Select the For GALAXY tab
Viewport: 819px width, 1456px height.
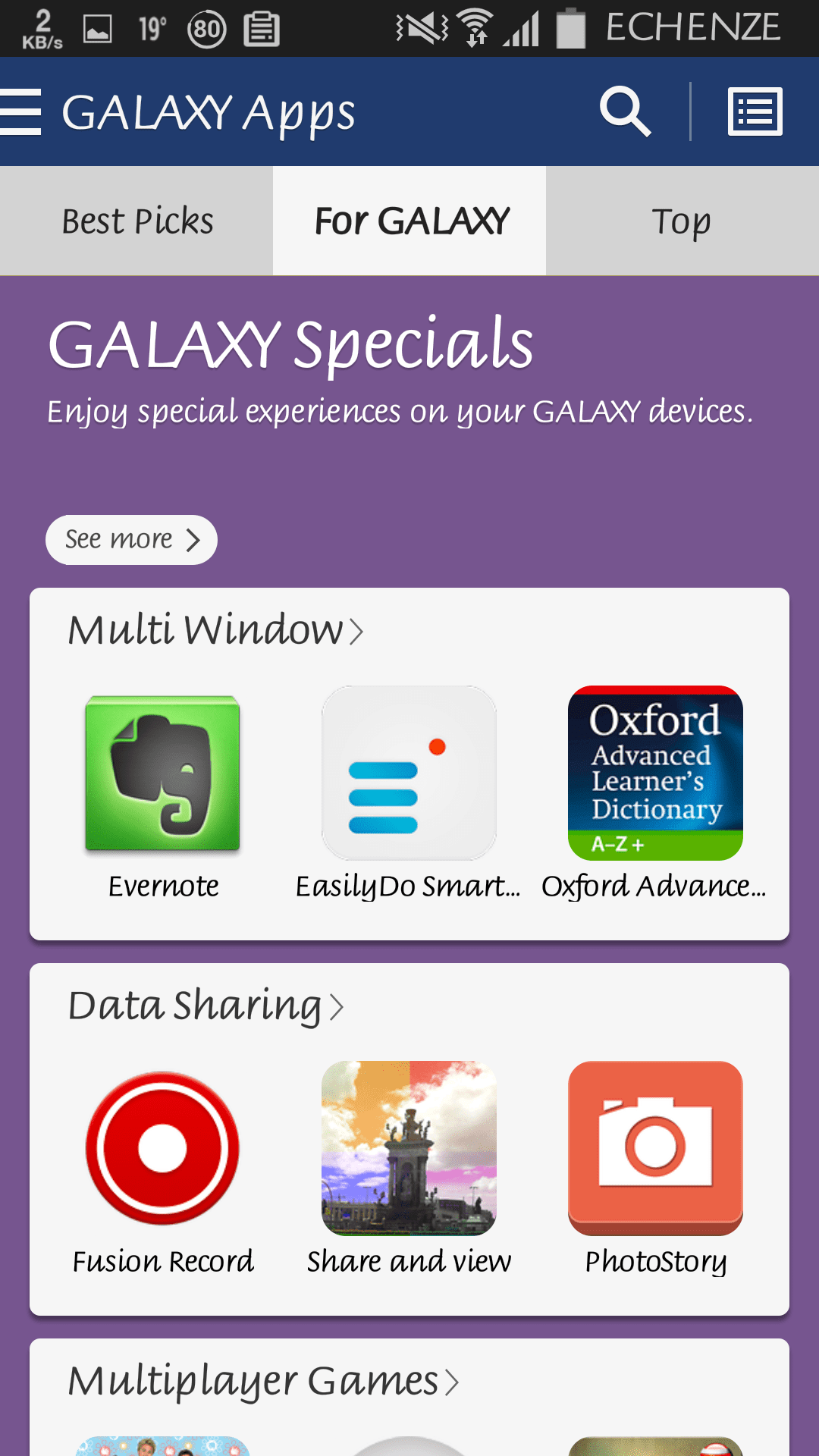coord(409,221)
